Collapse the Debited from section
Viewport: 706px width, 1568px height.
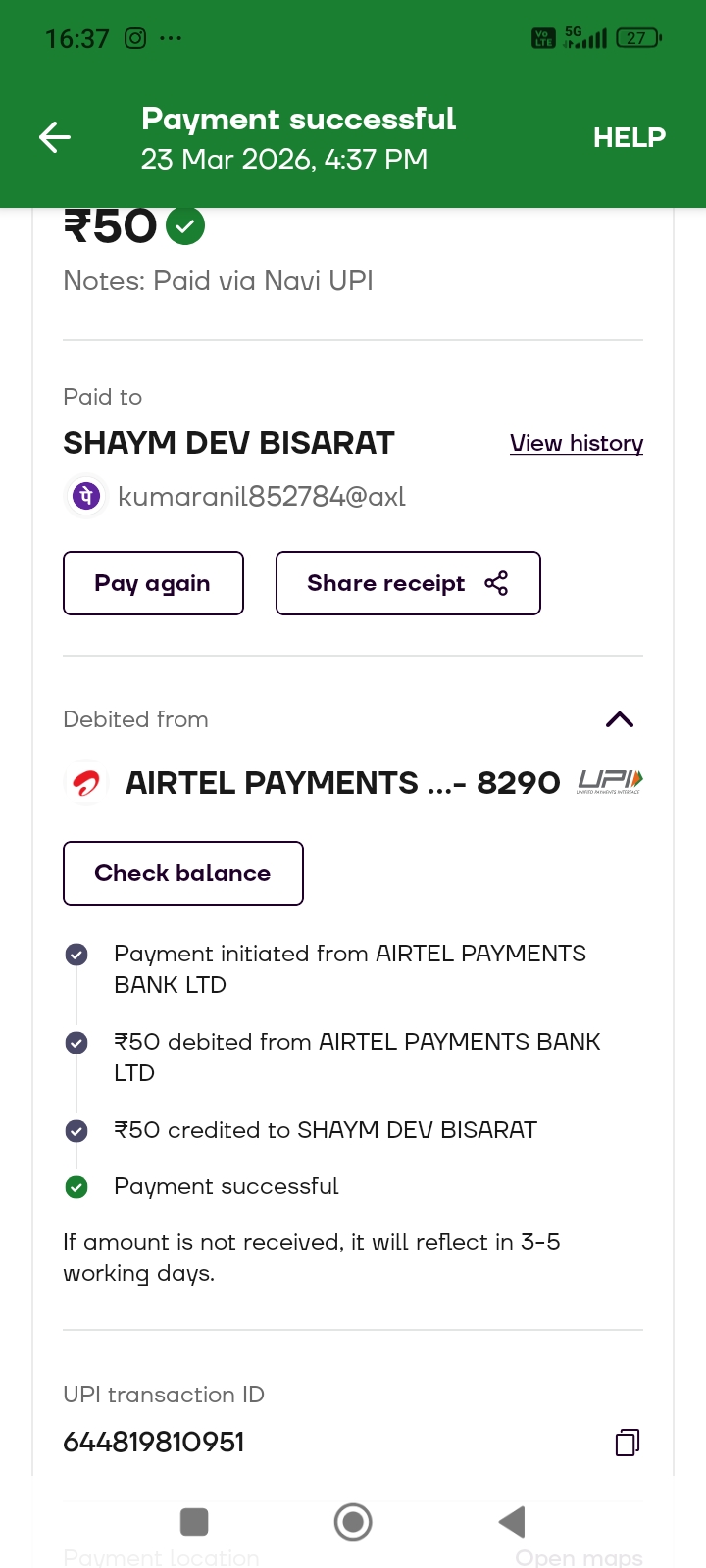pyautogui.click(x=620, y=719)
